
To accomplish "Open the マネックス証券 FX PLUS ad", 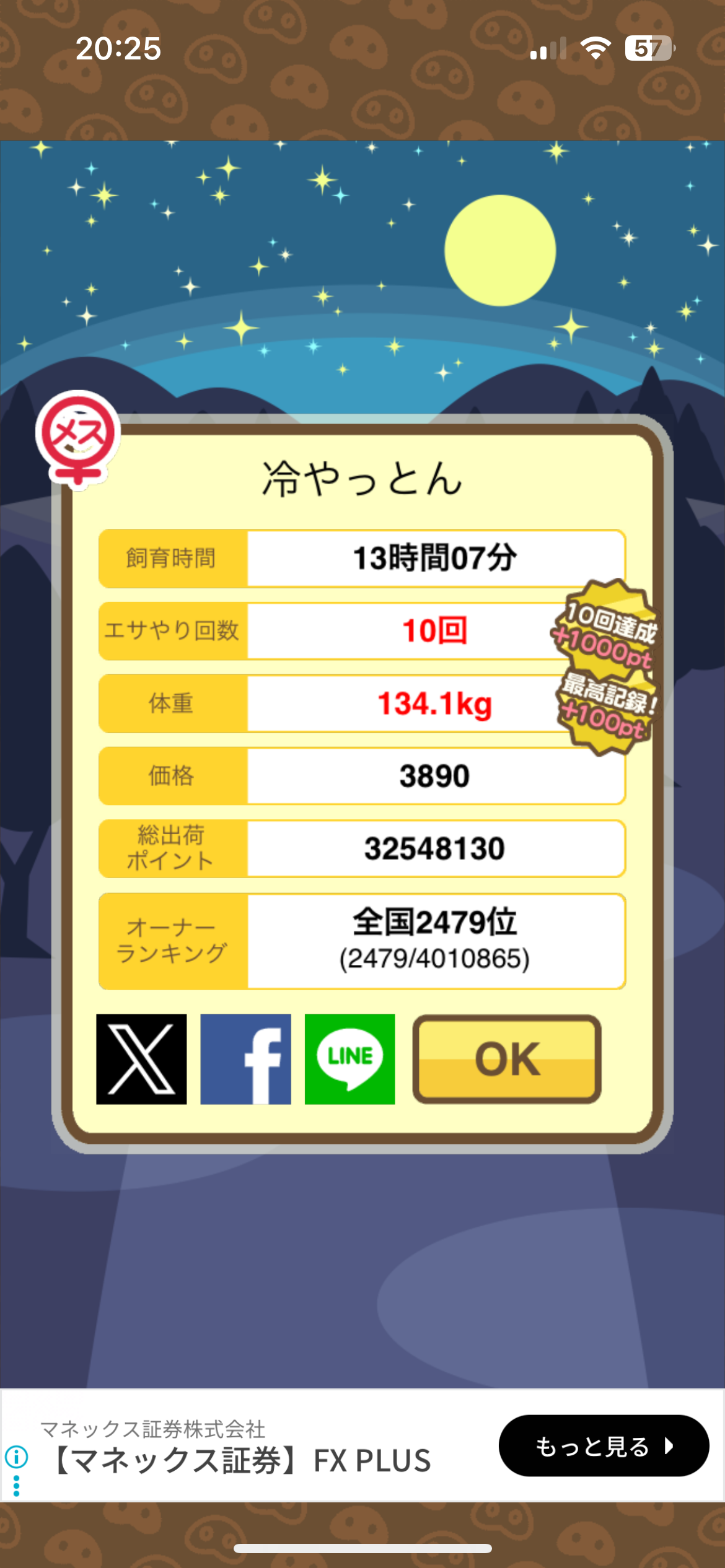I will pyautogui.click(x=242, y=1460).
